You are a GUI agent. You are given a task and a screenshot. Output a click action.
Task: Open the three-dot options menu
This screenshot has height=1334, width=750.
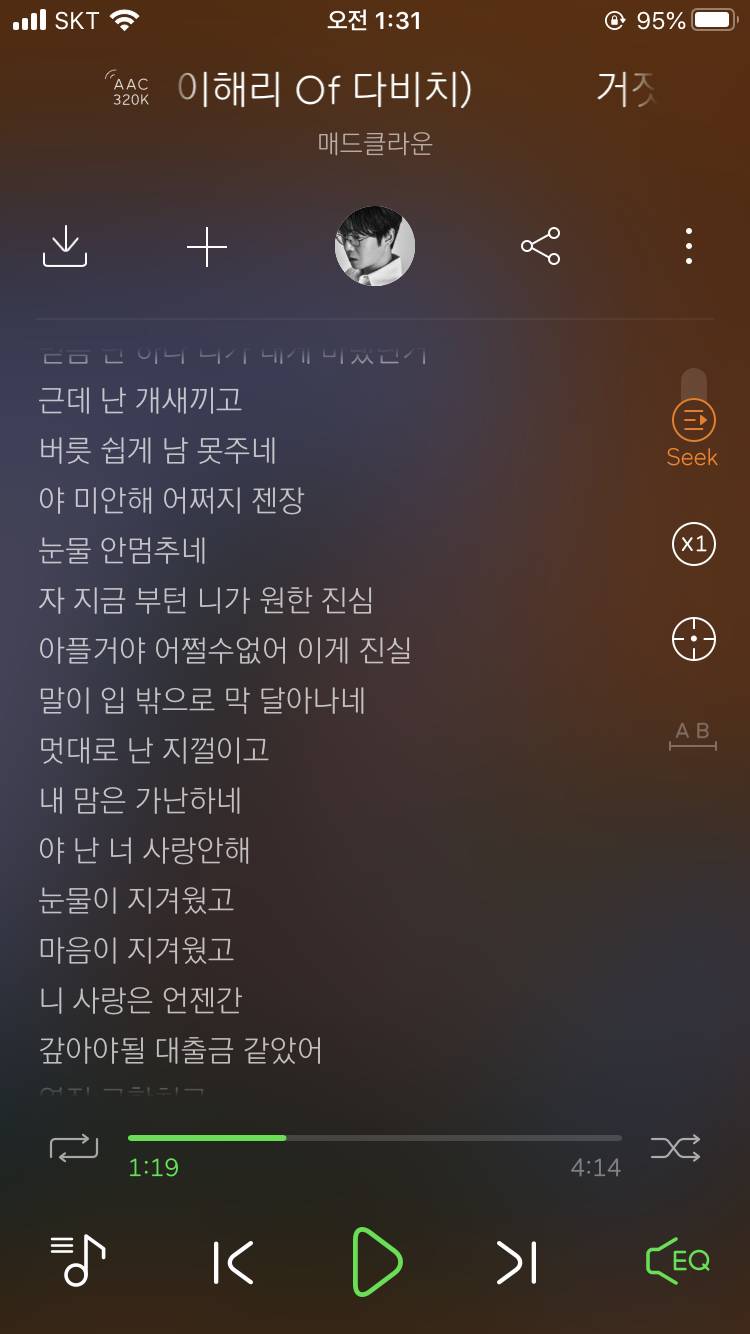[x=688, y=246]
